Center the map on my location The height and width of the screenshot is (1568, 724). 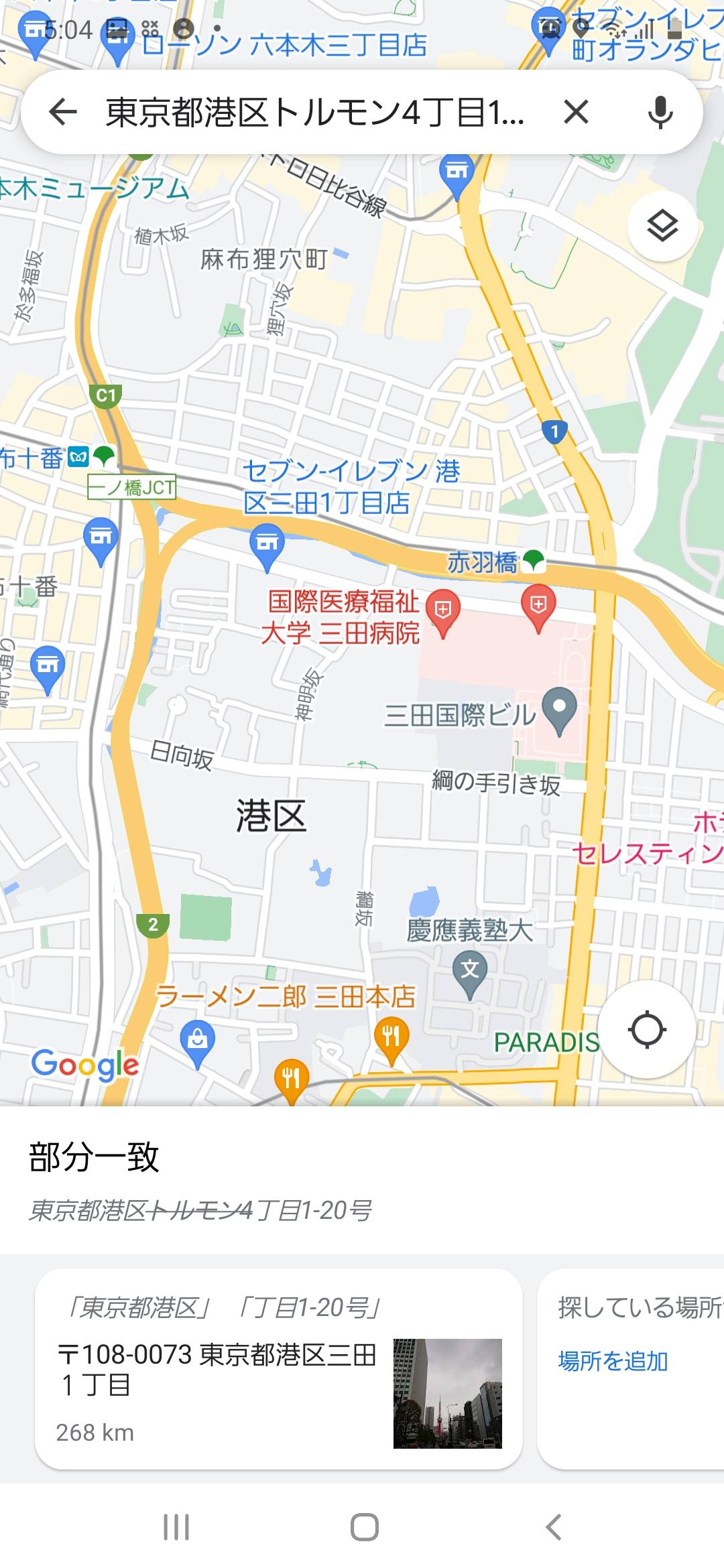point(647,1030)
